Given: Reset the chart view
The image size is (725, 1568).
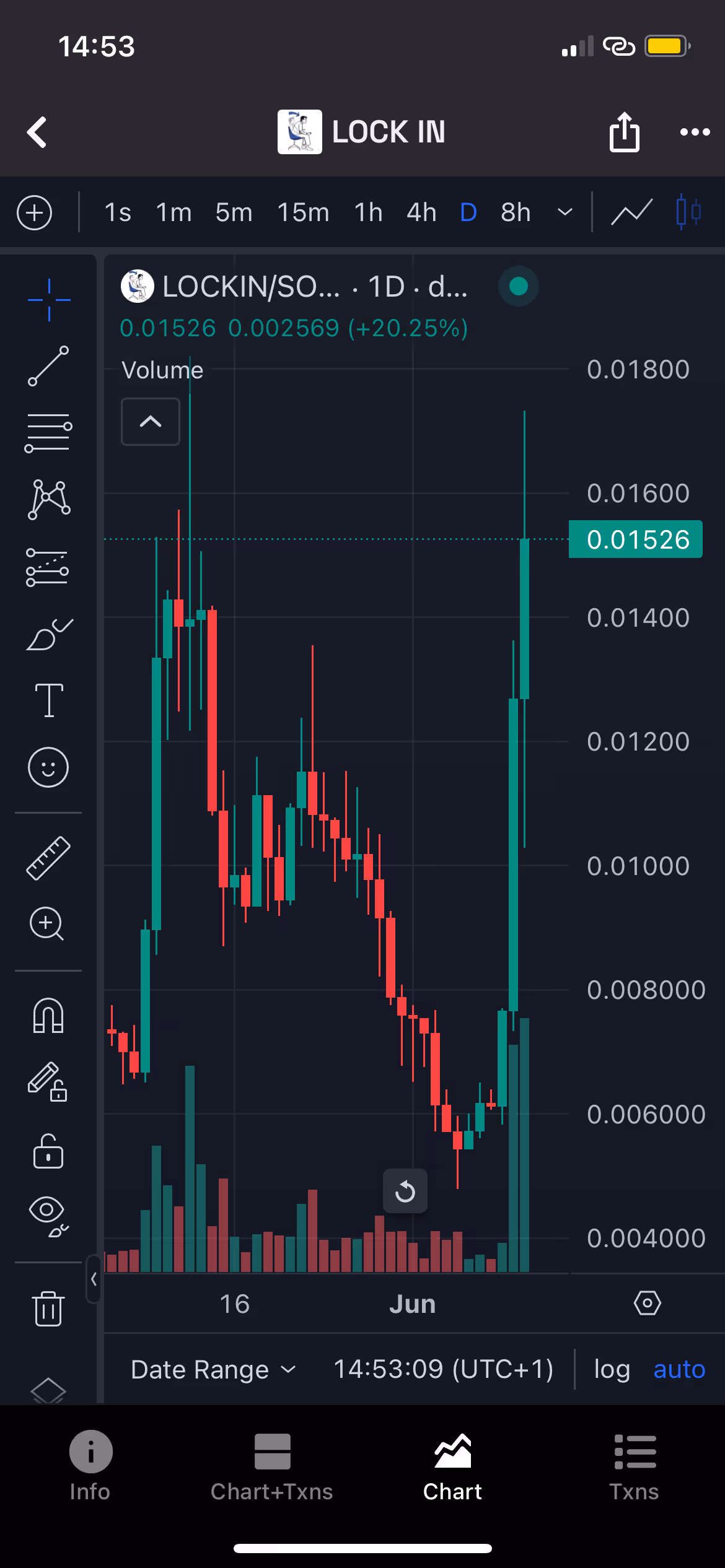Looking at the screenshot, I should 405,1191.
